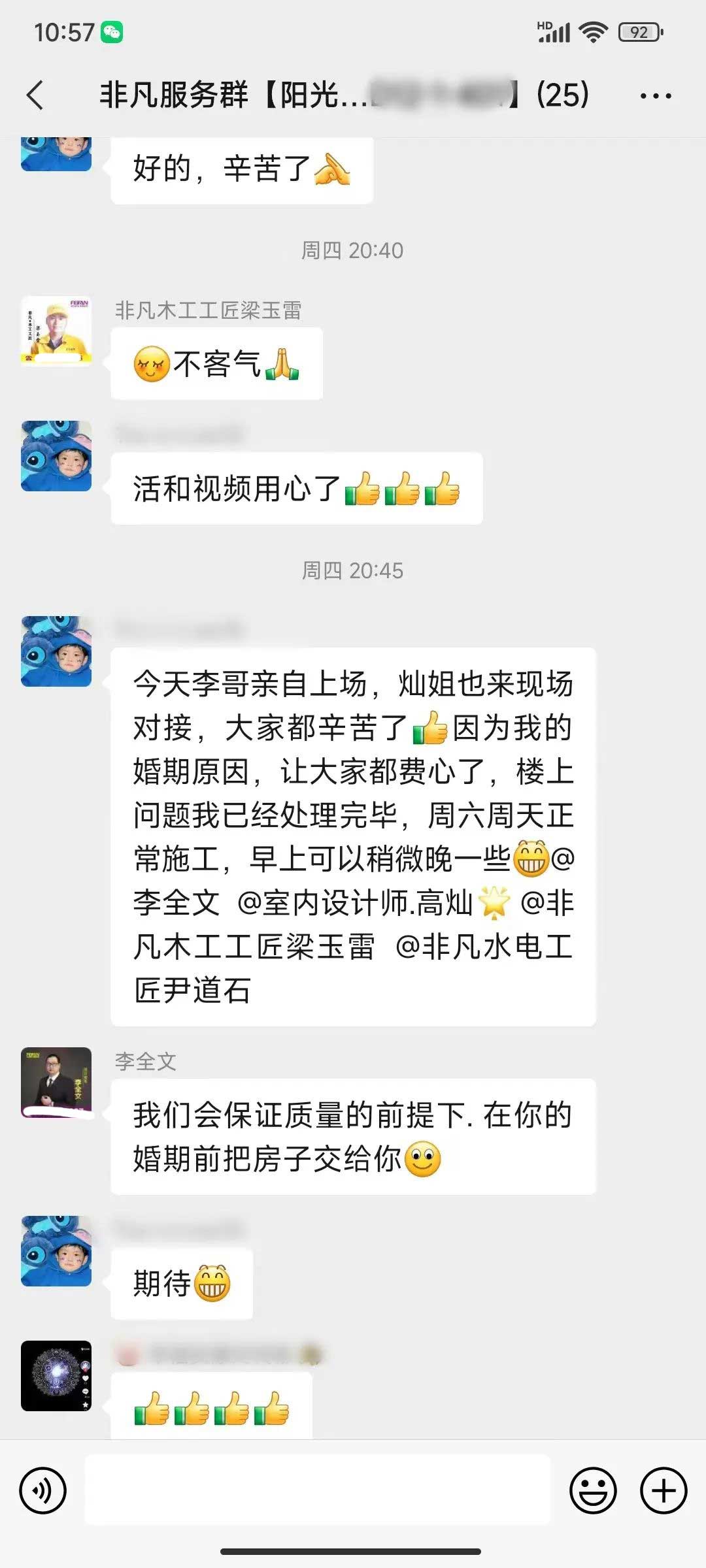Screen dimensions: 706x1568
Task: Open 非凡木工工匠梁玉雷's profile avatar
Action: (56, 331)
